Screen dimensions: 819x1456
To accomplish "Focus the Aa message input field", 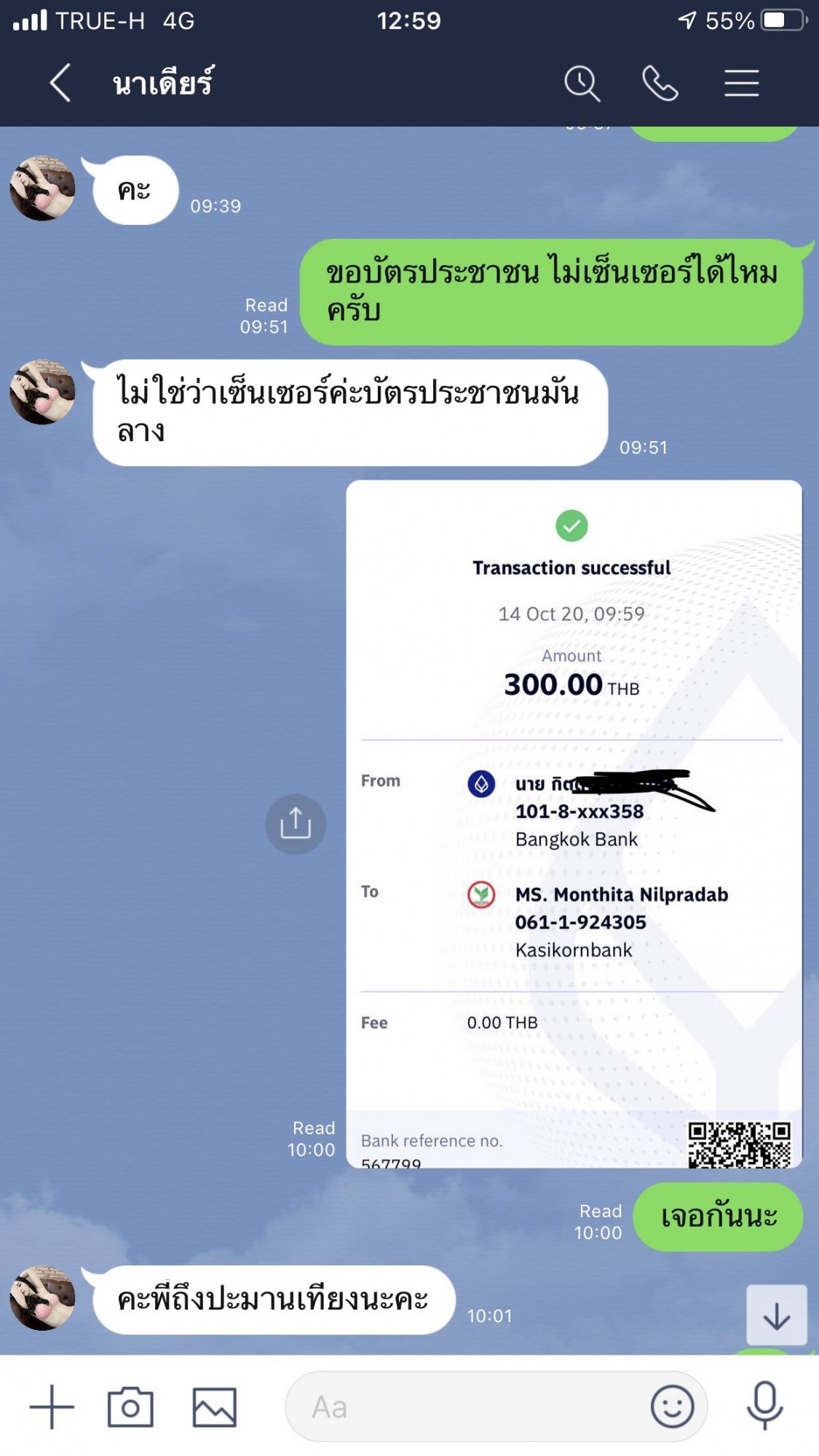I will click(466, 1406).
